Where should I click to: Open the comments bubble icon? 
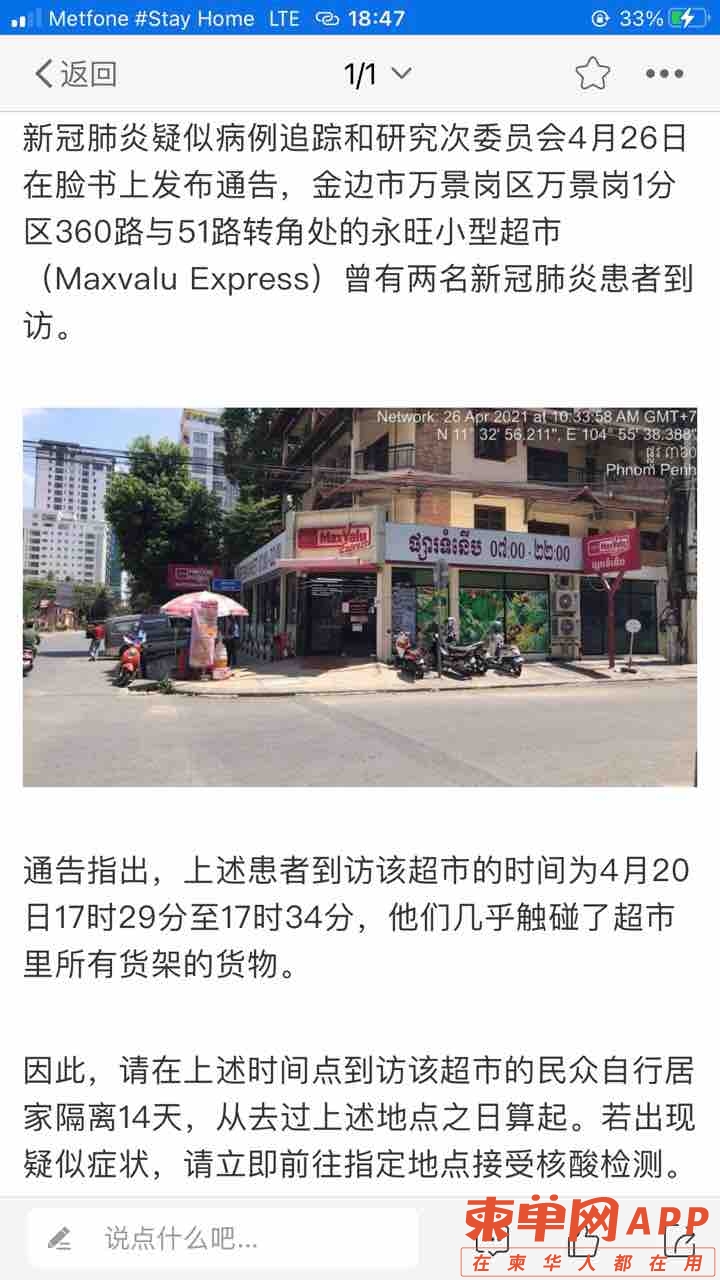click(493, 1241)
